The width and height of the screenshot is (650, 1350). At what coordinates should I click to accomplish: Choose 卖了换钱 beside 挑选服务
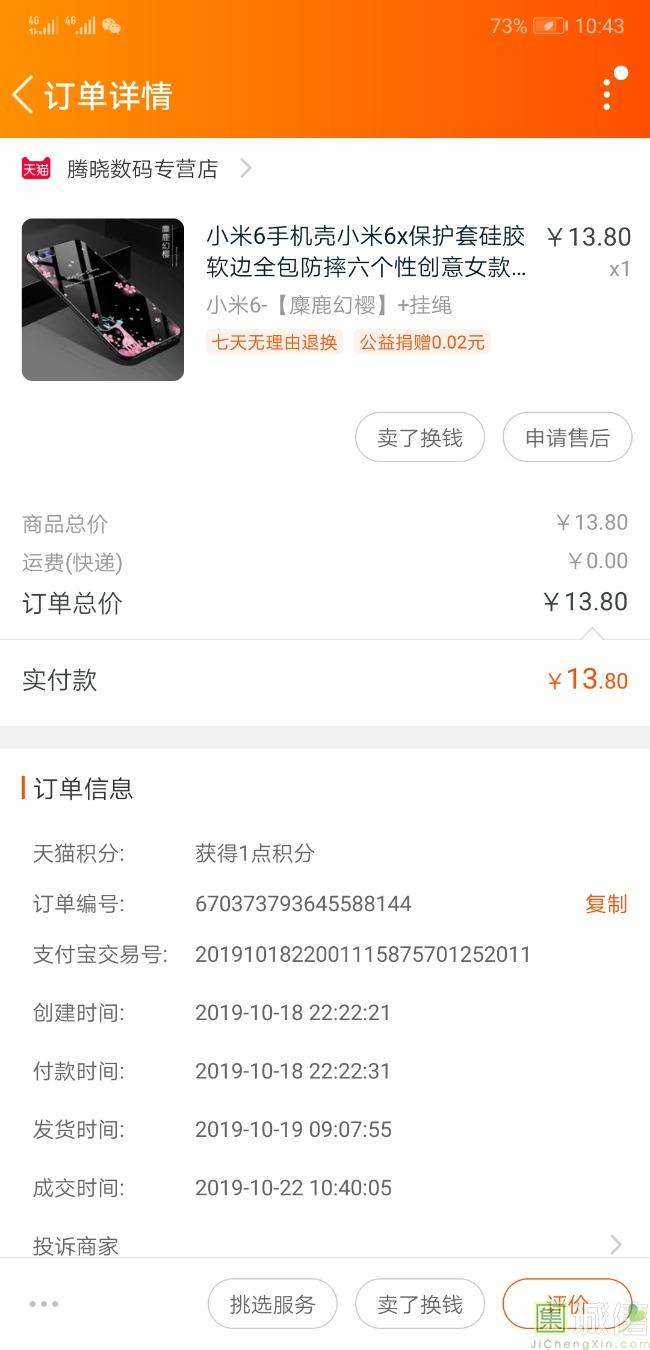coord(420,1304)
